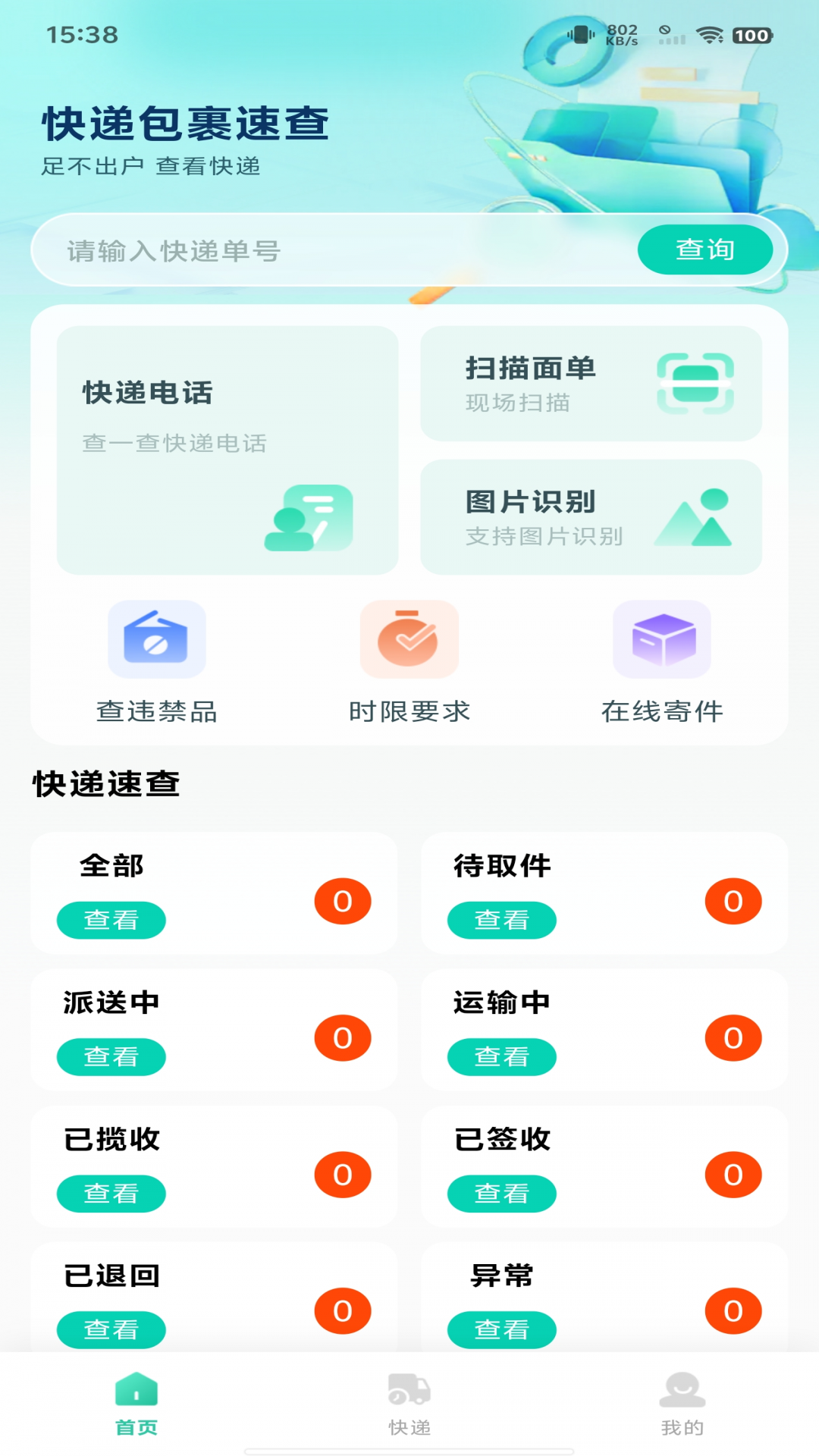Open the 时限要求 time limit icon
Screen dimensions: 819x1456
coord(409,639)
